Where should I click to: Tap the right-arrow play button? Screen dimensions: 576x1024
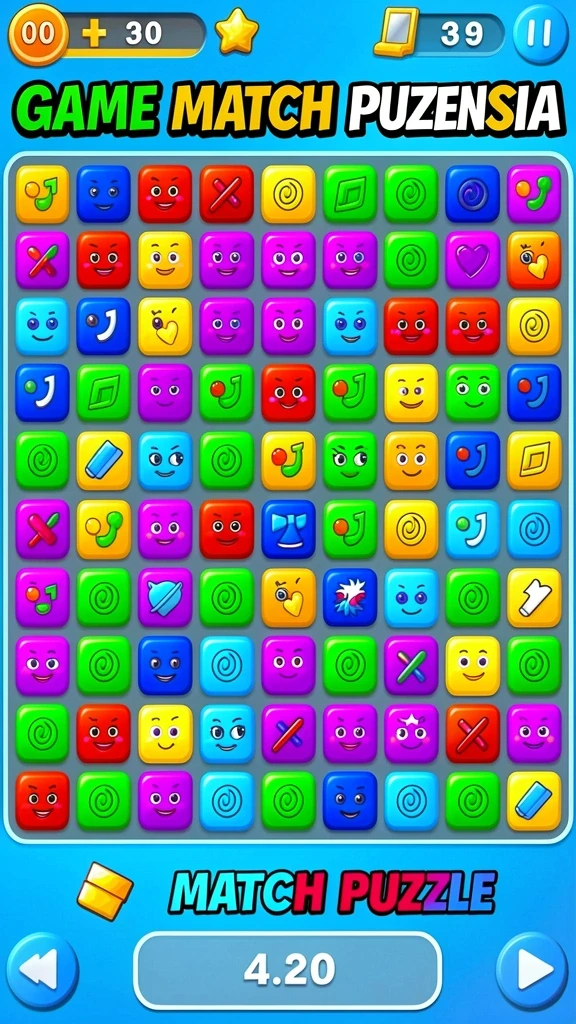(x=532, y=971)
